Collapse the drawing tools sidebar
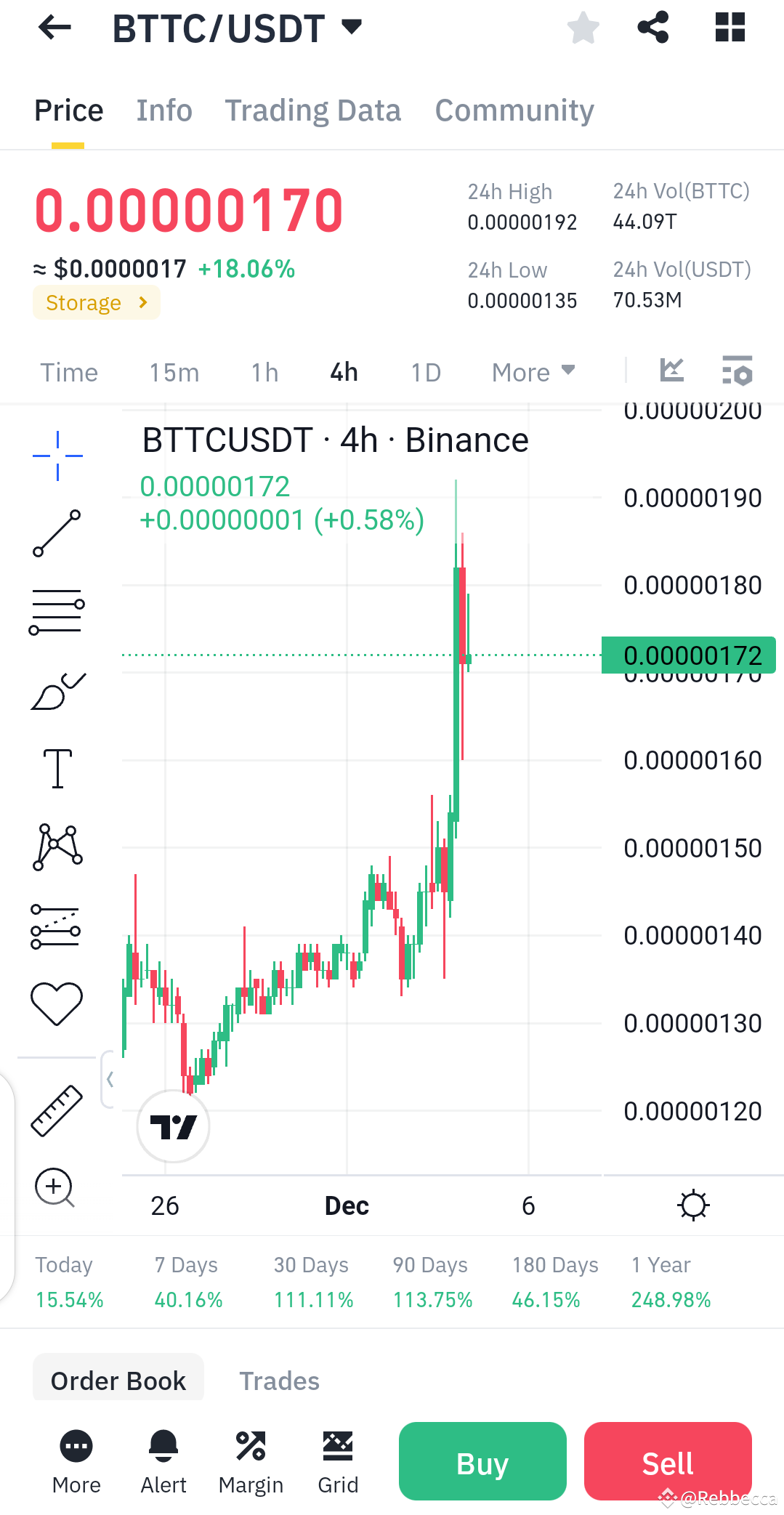The height and width of the screenshot is (1515, 784). click(x=110, y=1080)
